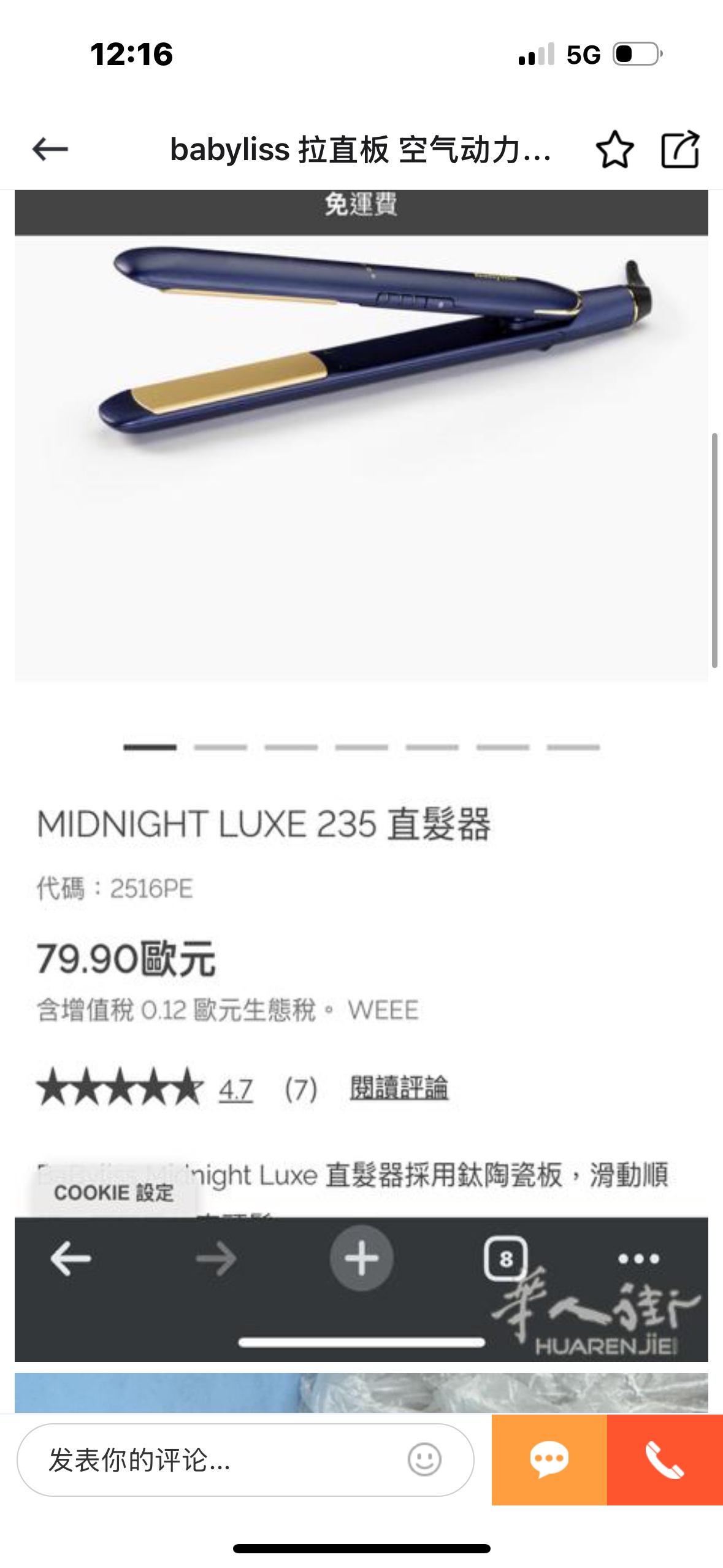This screenshot has width=723, height=1568.
Task: Open the blue photo below the screenshot
Action: (361, 1393)
